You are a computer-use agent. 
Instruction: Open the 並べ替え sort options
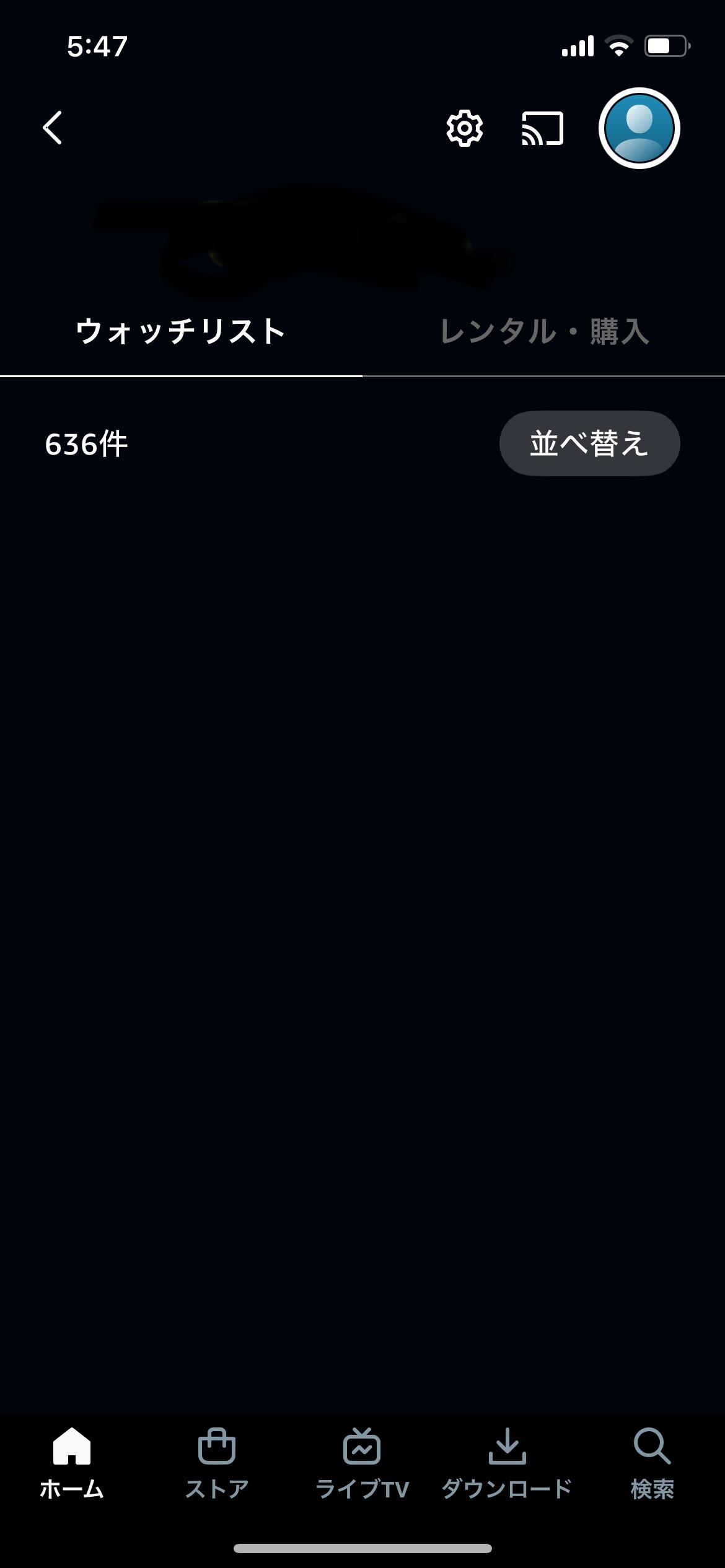[589, 443]
